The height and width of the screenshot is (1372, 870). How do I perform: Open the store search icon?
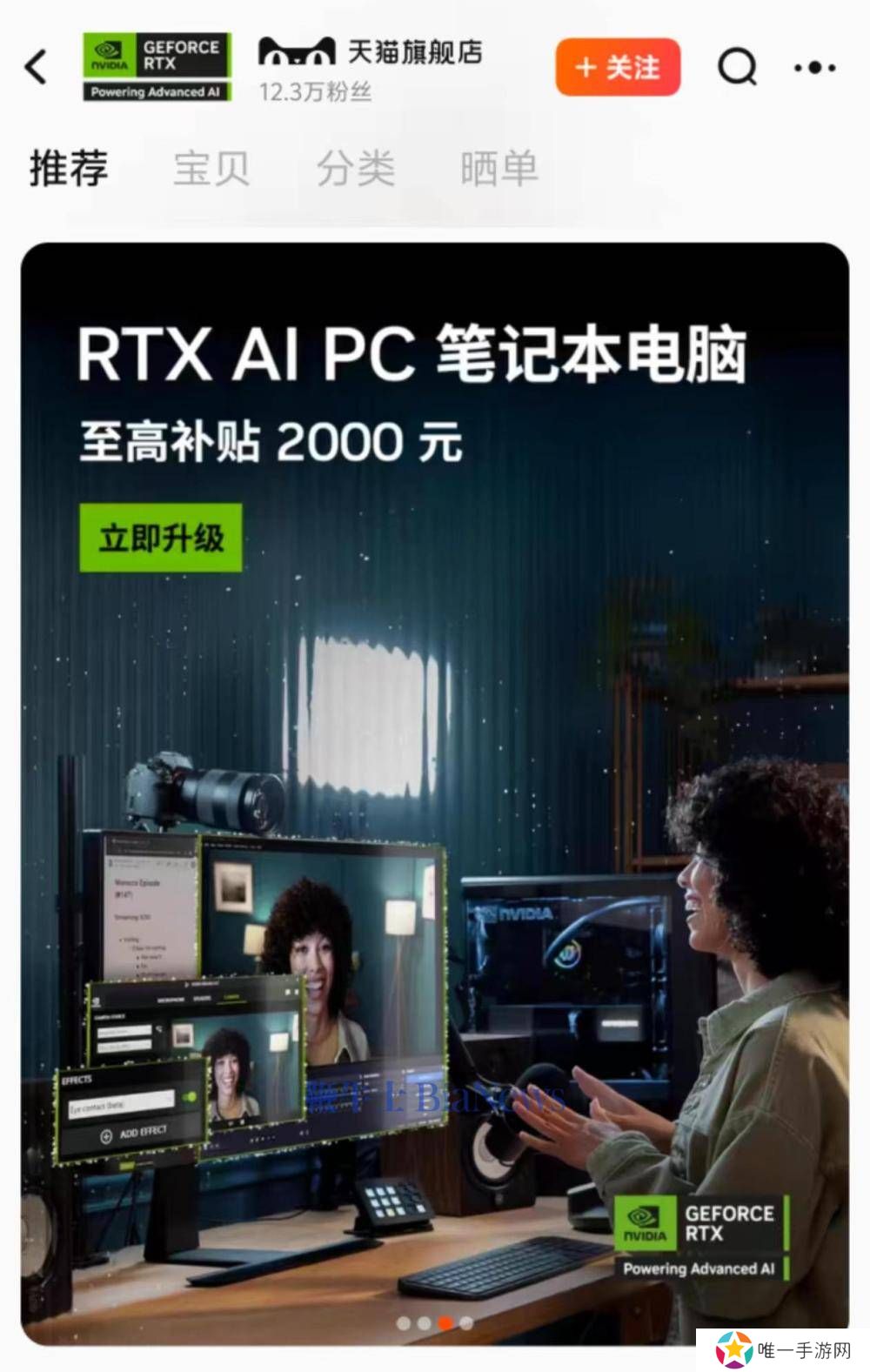tap(737, 66)
